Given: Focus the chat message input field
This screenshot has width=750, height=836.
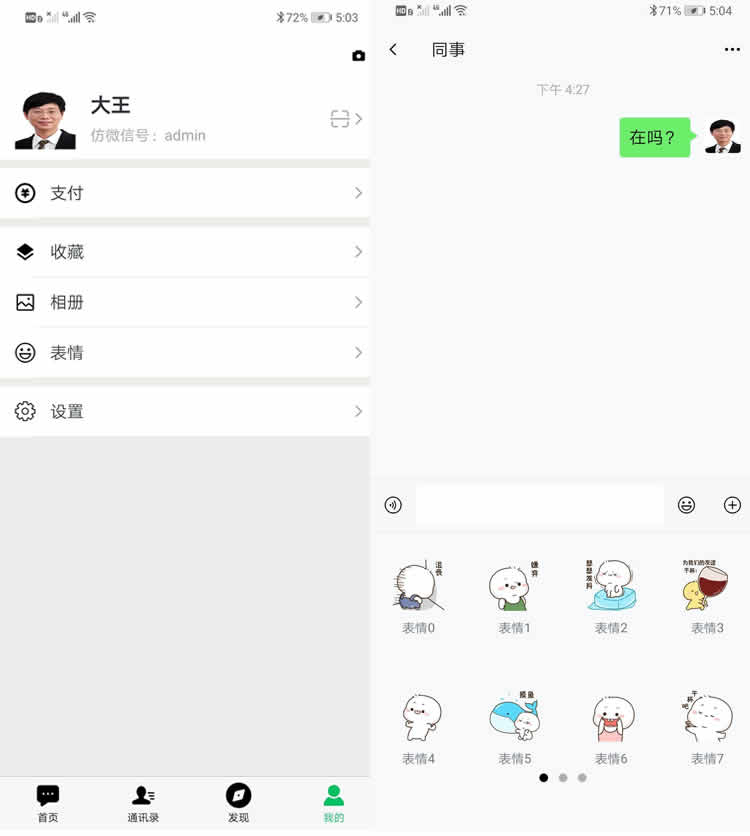Looking at the screenshot, I should [539, 505].
